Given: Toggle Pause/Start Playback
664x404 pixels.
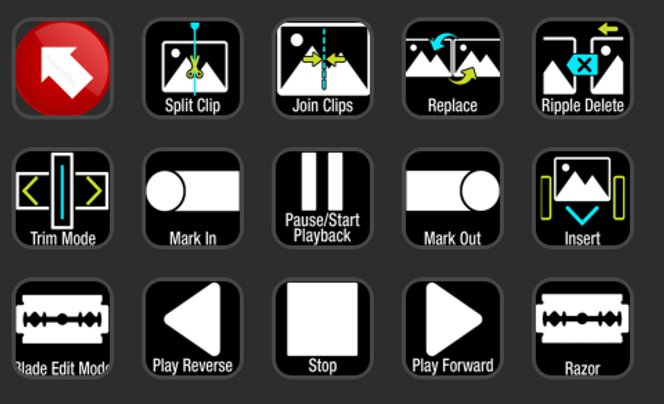Looking at the screenshot, I should pos(322,198).
